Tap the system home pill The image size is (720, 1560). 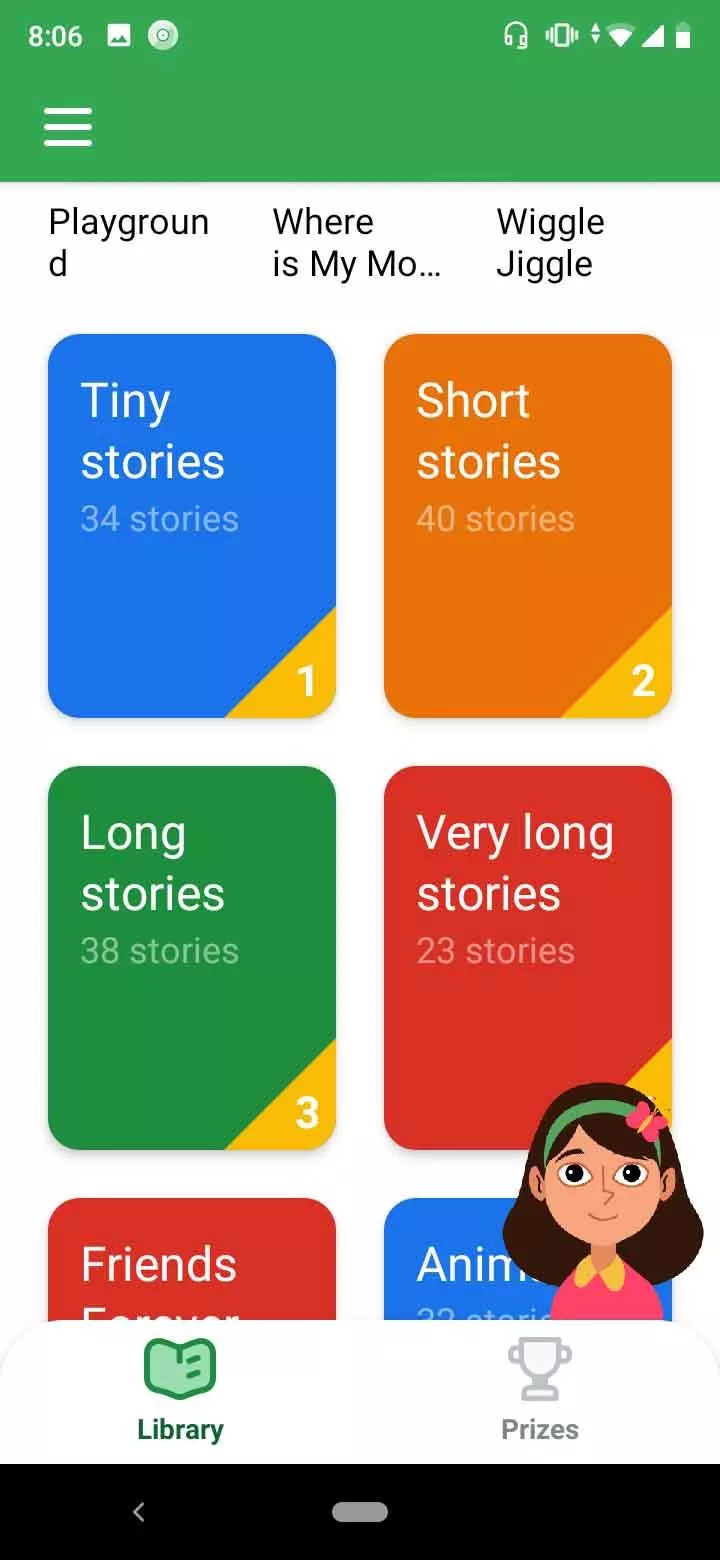pyautogui.click(x=360, y=1512)
